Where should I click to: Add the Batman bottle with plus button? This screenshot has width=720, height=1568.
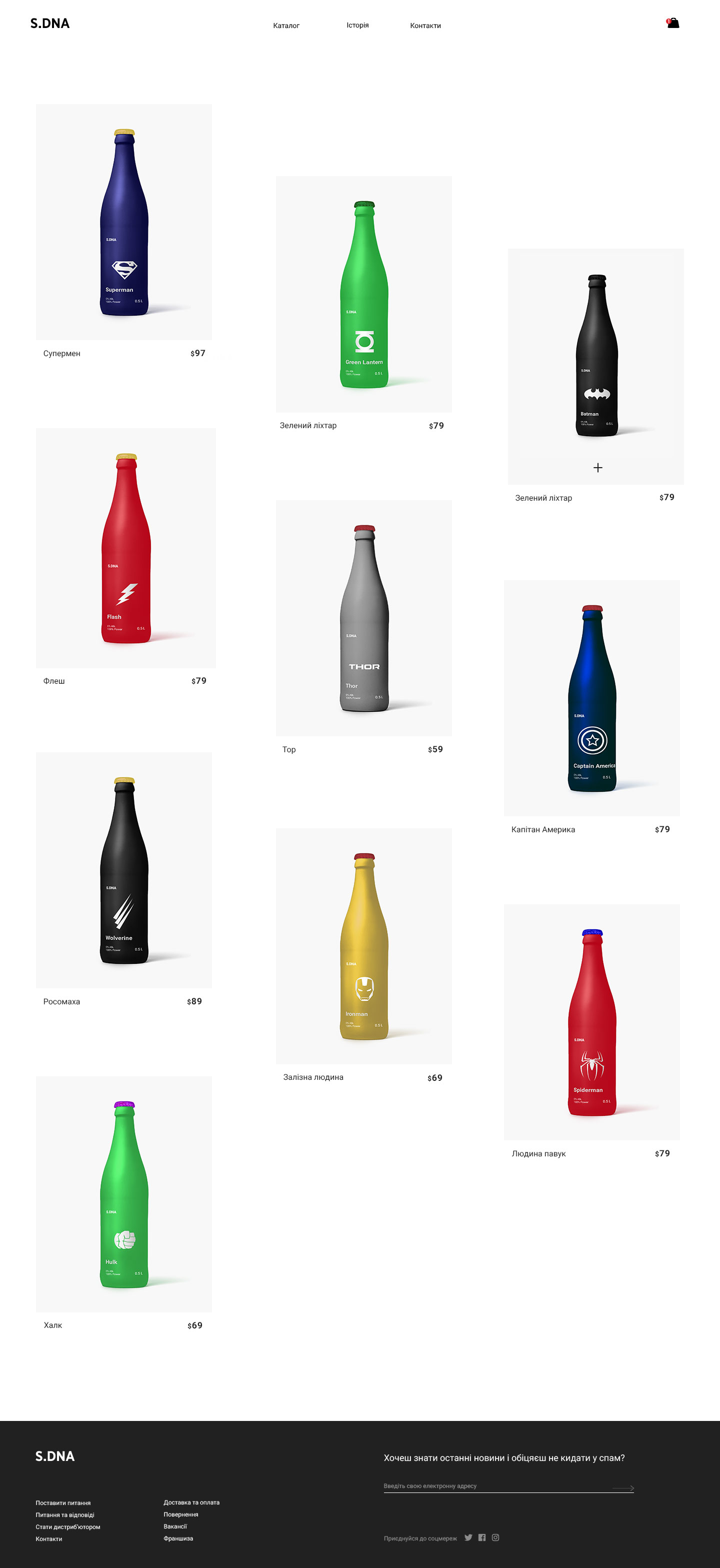point(597,468)
